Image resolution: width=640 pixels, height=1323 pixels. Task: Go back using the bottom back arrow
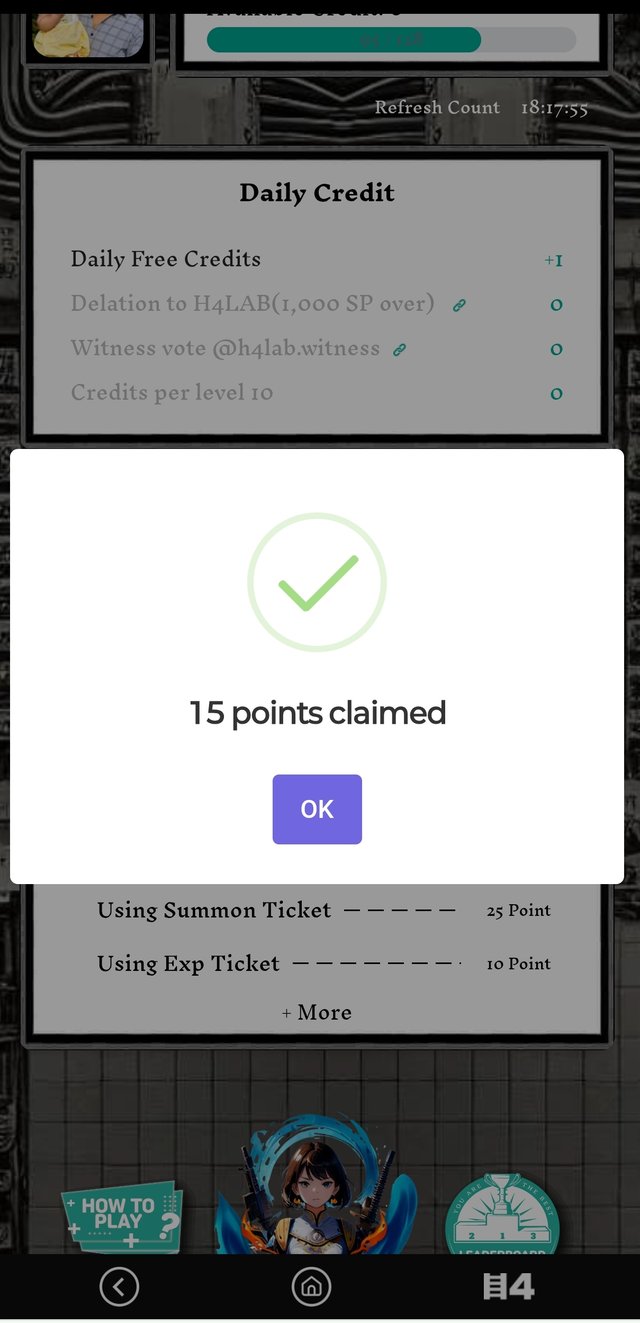coord(119,1287)
